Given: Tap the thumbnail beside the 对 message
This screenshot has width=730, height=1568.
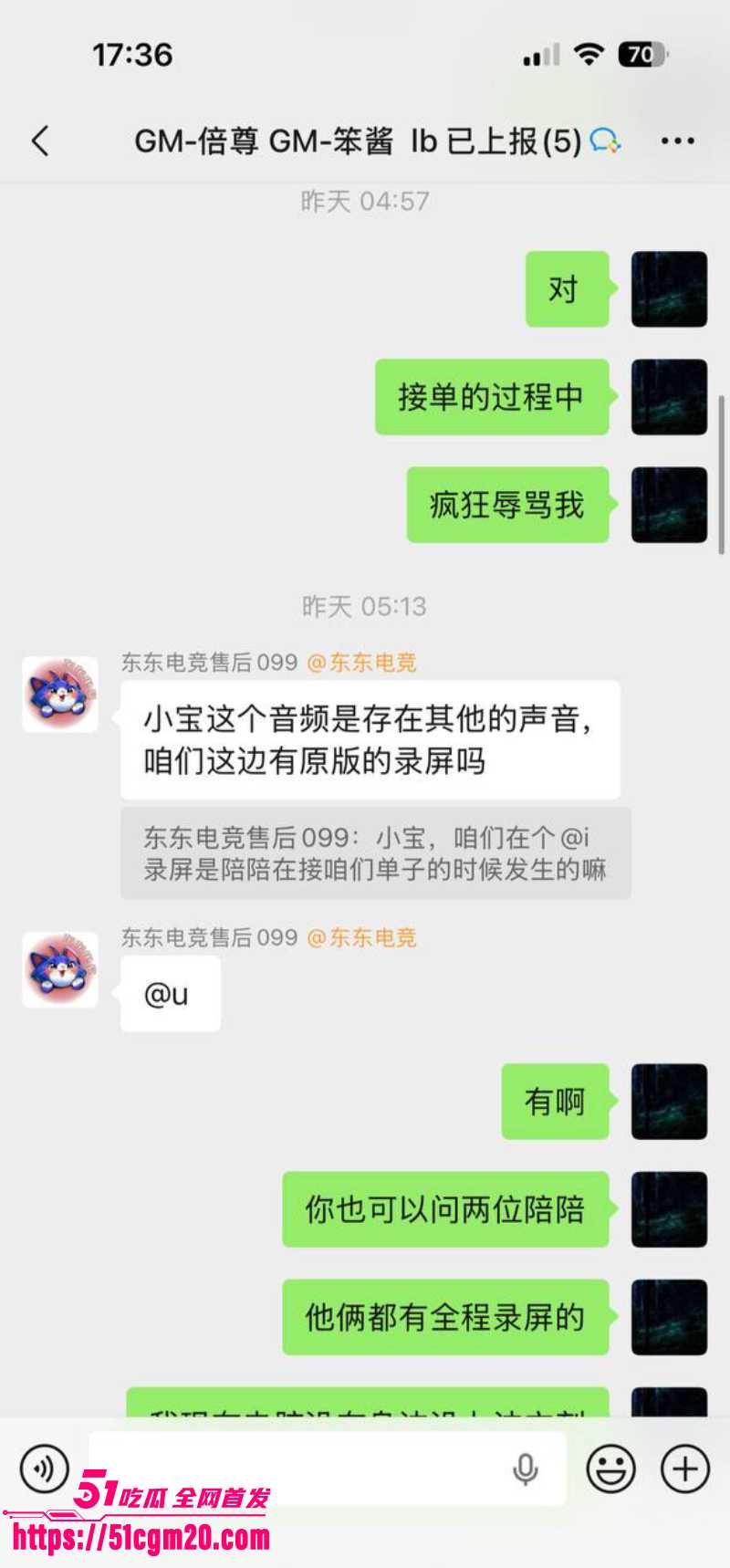Looking at the screenshot, I should [x=669, y=288].
